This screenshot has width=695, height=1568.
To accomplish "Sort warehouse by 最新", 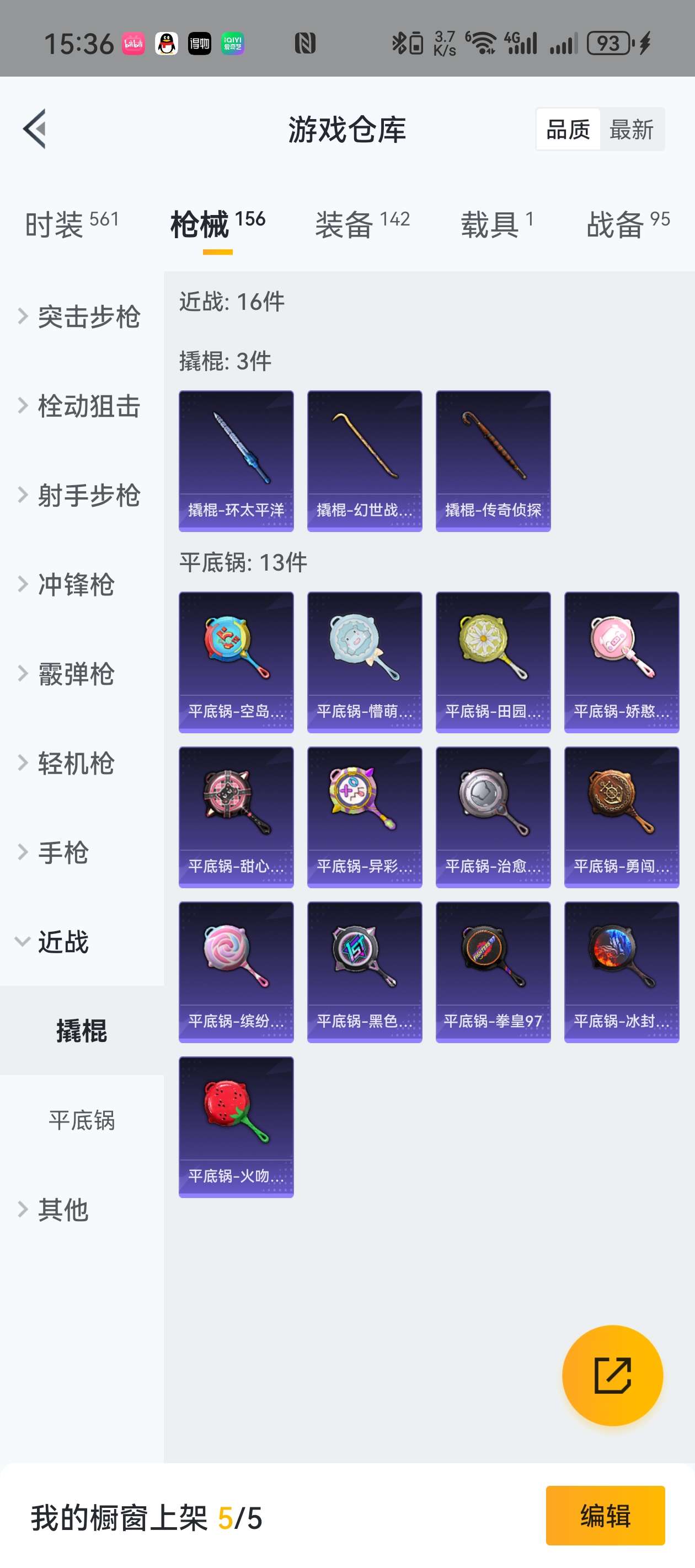I will [632, 130].
